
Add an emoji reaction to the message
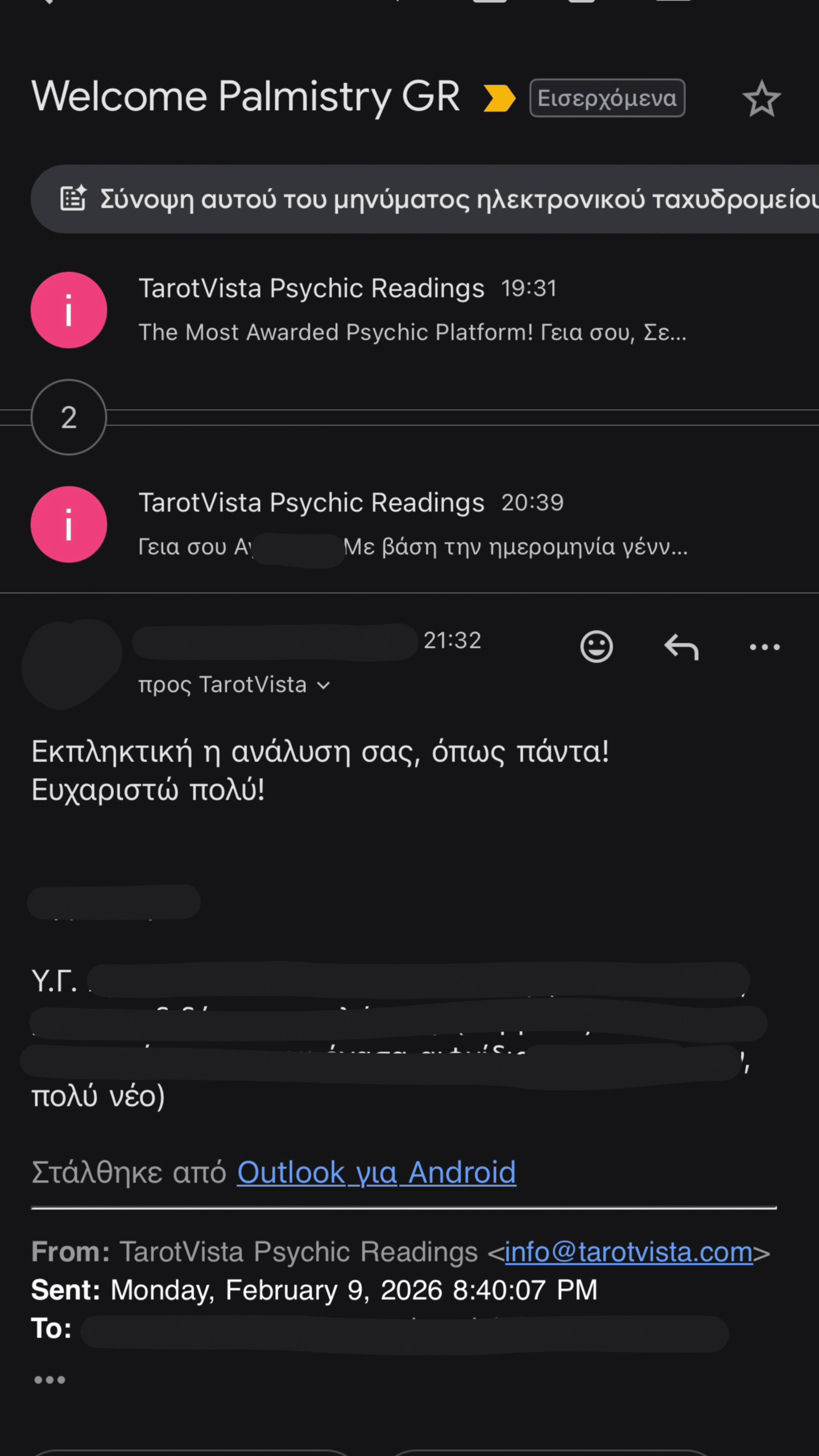tap(596, 647)
